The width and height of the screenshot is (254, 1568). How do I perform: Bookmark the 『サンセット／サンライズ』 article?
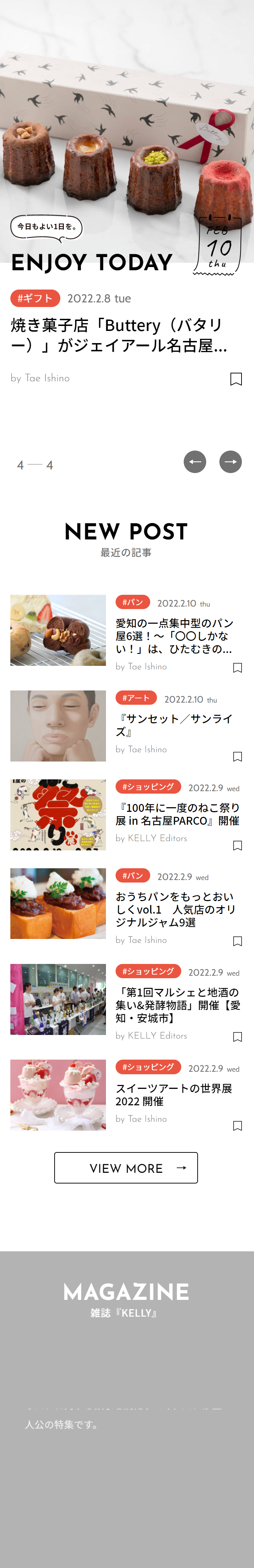point(238,757)
